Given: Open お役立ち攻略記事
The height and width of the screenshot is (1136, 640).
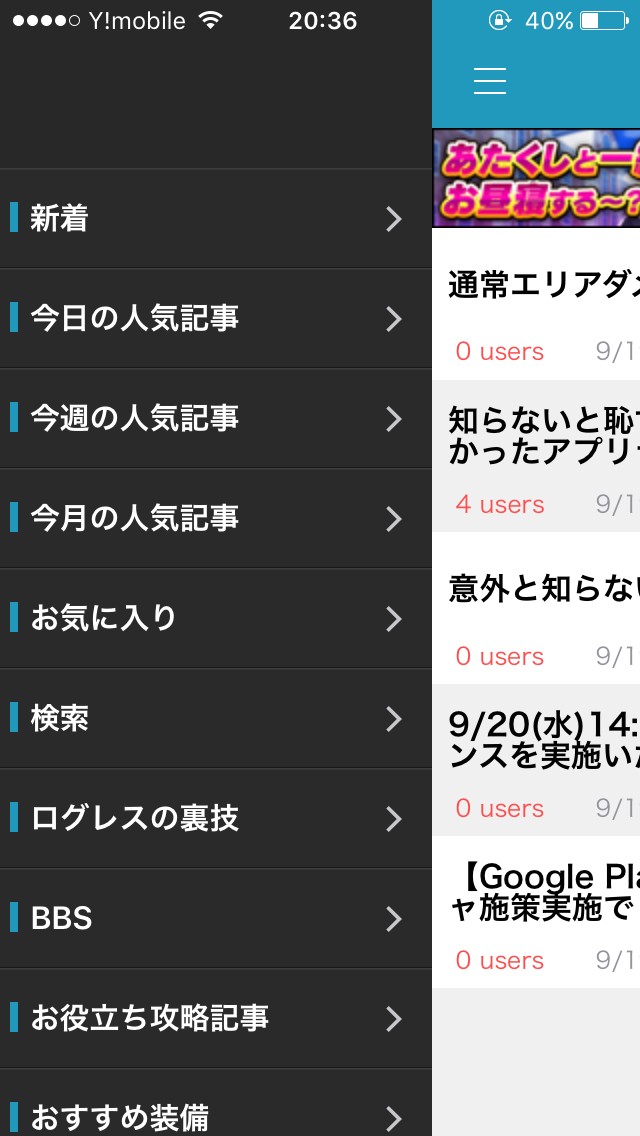Looking at the screenshot, I should coord(215,1019).
